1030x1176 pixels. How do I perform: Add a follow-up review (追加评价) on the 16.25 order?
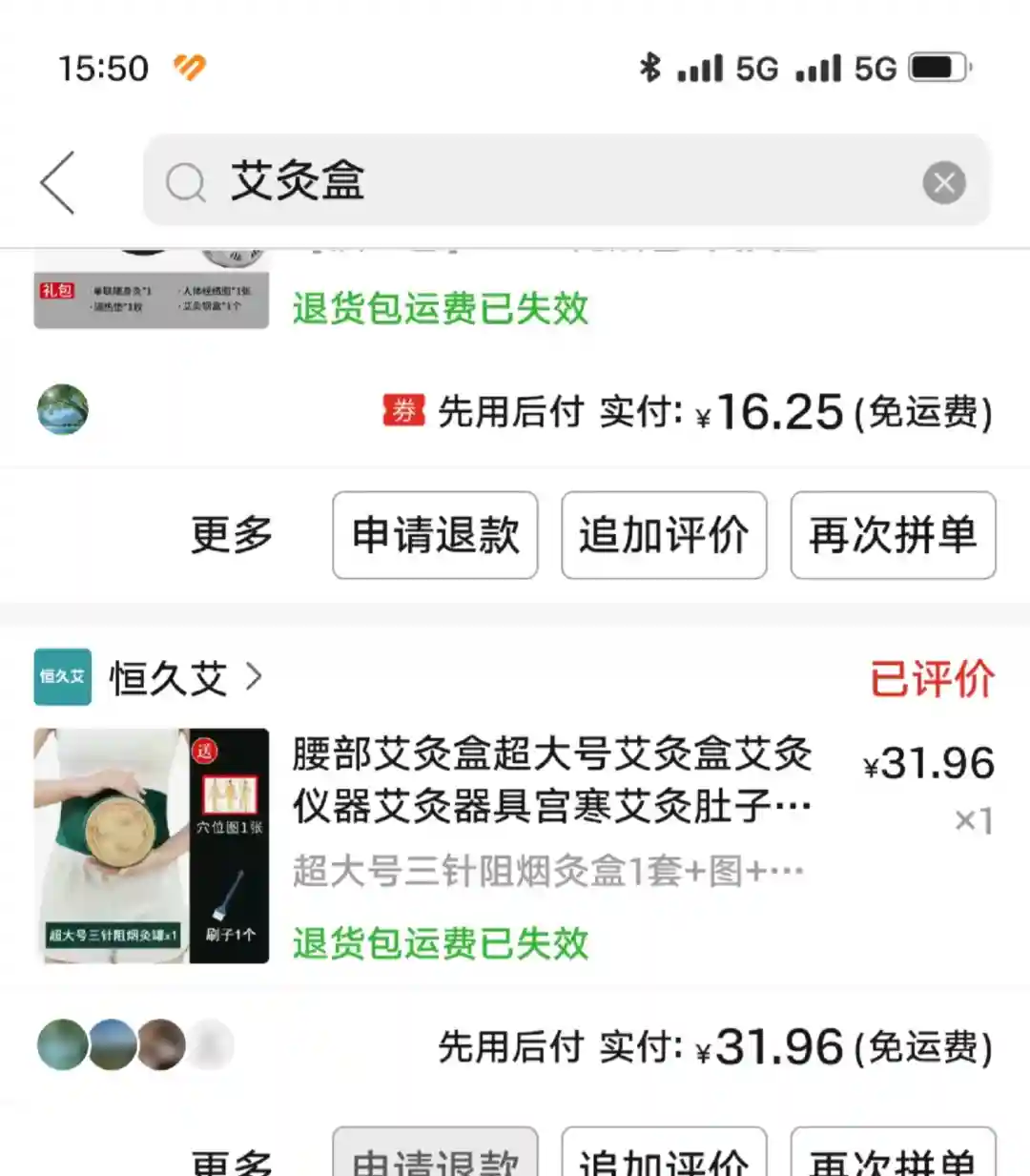point(664,535)
